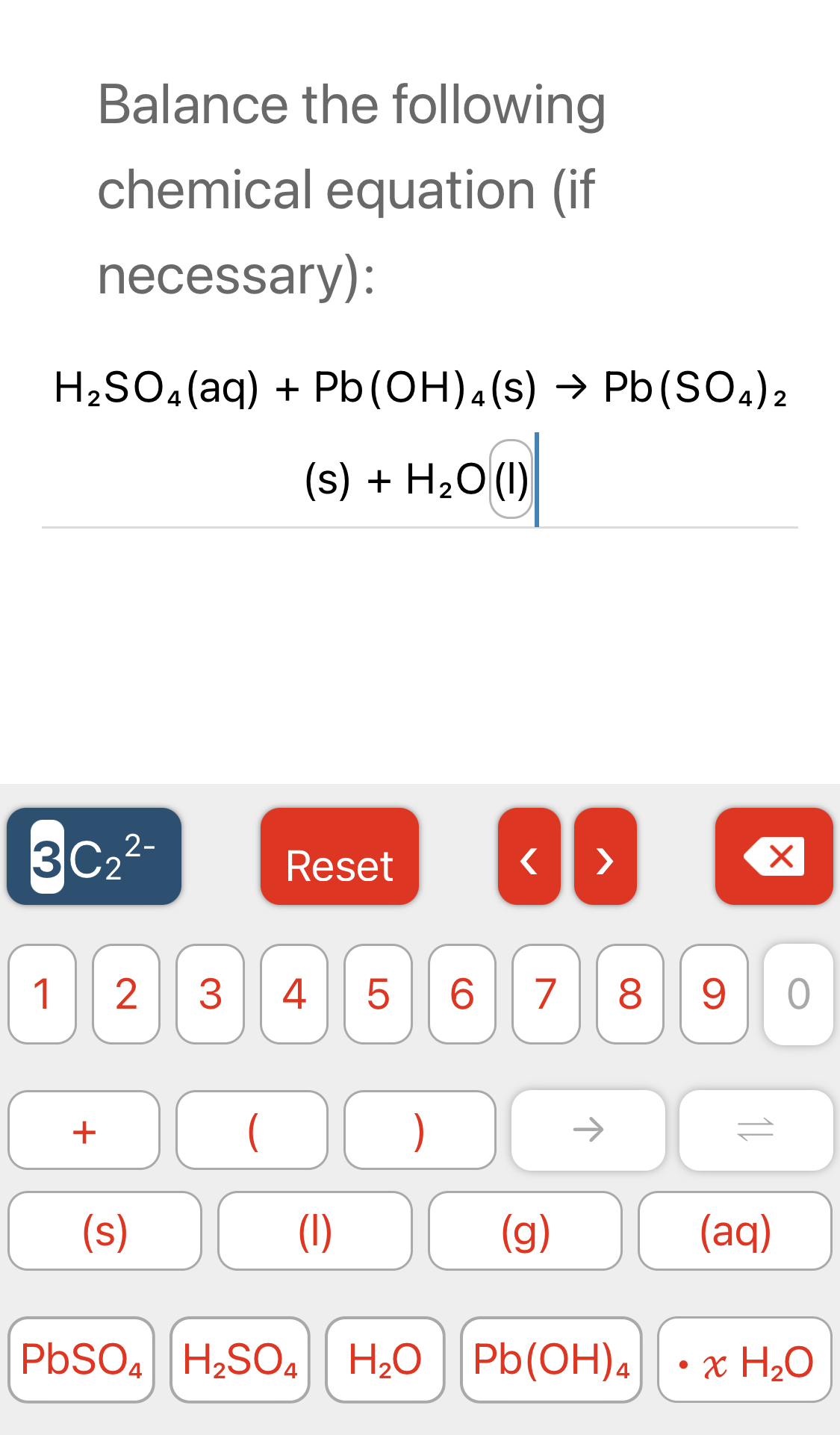The width and height of the screenshot is (840, 1435).
Task: Insert the Pb(OH)4 formula key
Action: (552, 1359)
